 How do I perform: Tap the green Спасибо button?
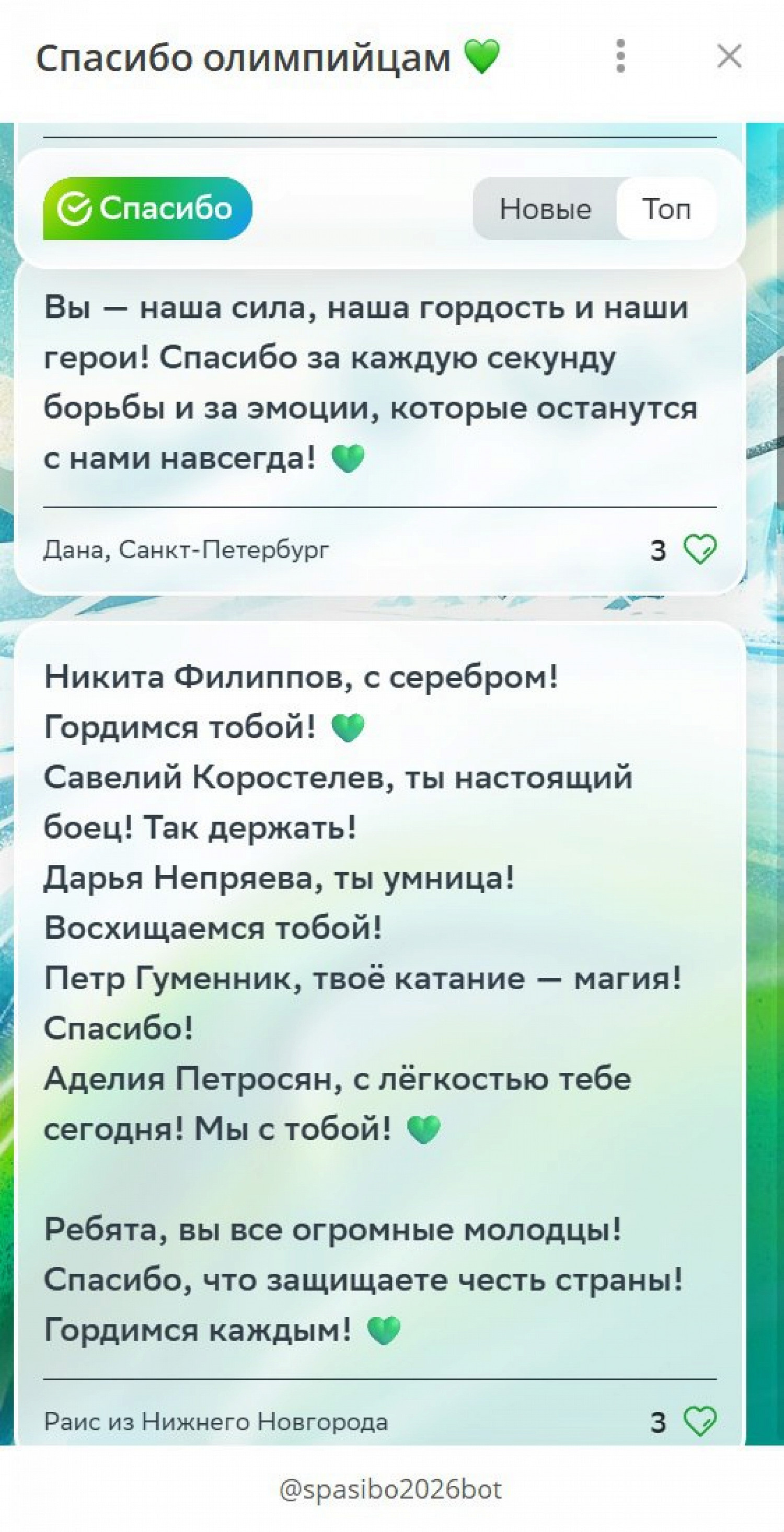click(x=147, y=209)
